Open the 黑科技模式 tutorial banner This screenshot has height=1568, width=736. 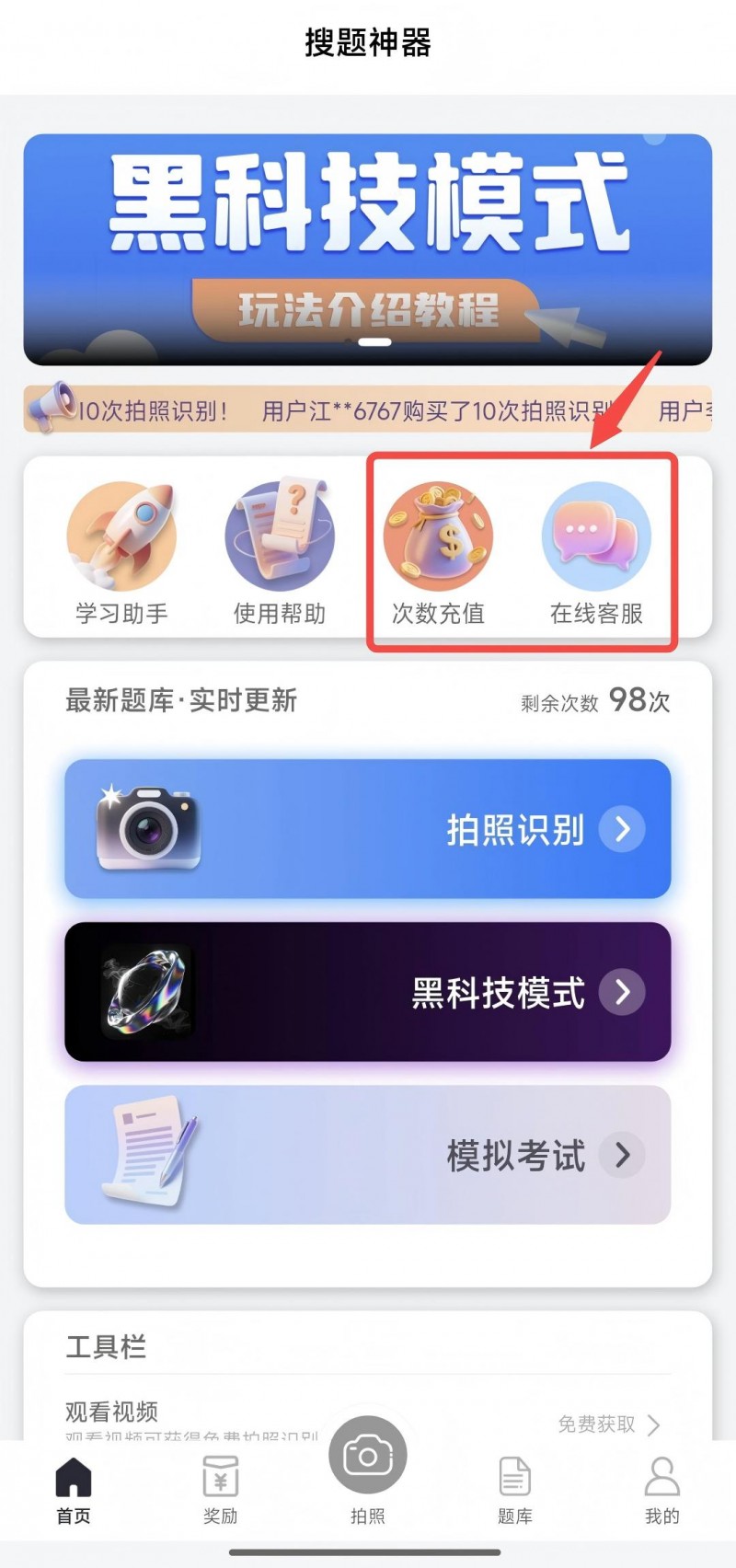(368, 250)
